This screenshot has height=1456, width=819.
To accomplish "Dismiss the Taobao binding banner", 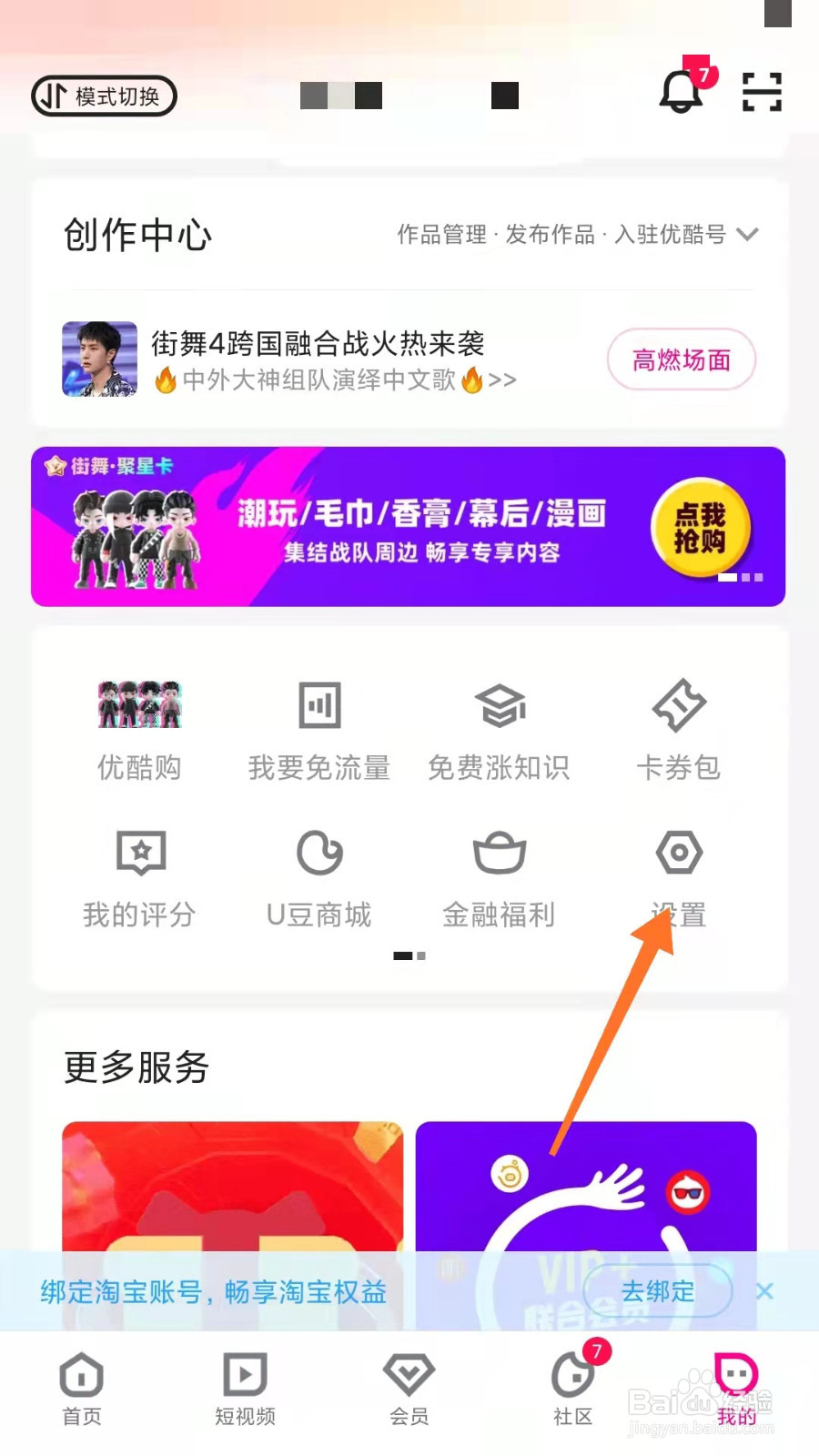I will pos(765,1292).
